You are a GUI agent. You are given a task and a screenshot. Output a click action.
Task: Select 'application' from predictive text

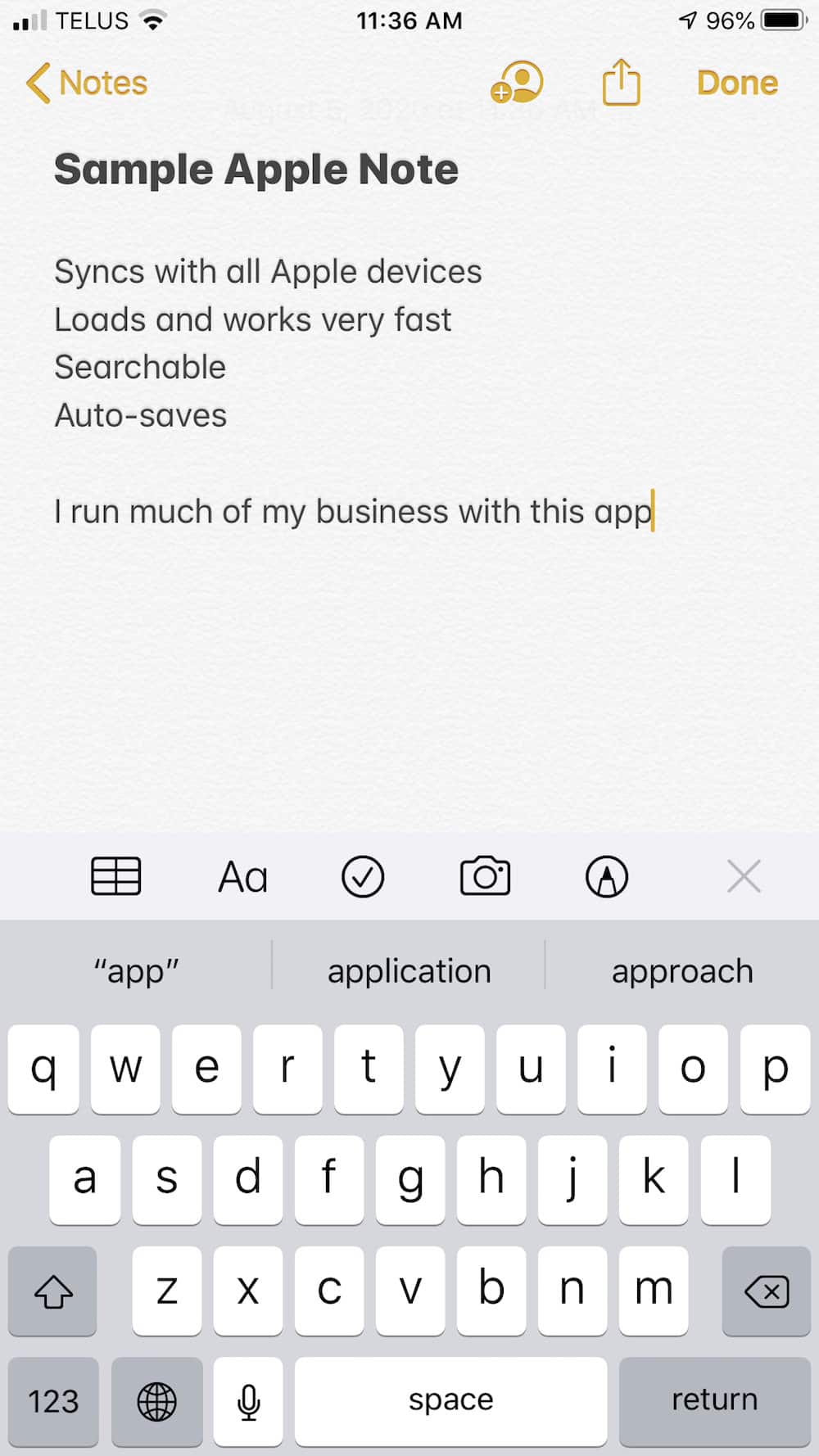pos(409,970)
